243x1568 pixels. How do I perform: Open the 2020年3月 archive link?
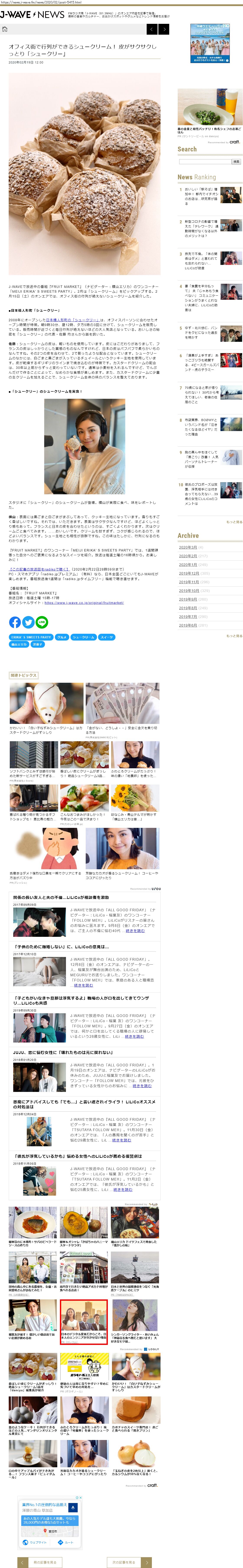(x=188, y=547)
